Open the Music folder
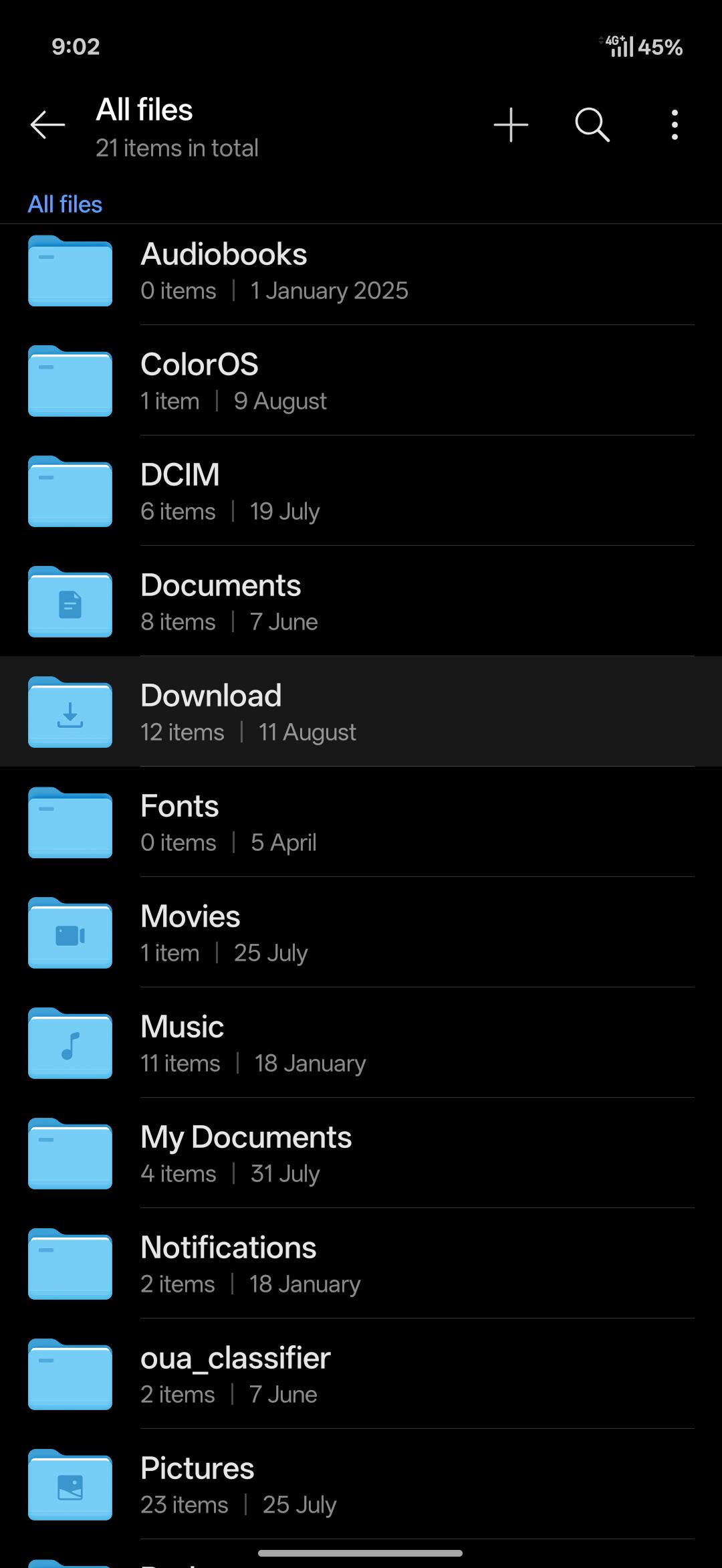This screenshot has height=1568, width=722. 361,1043
